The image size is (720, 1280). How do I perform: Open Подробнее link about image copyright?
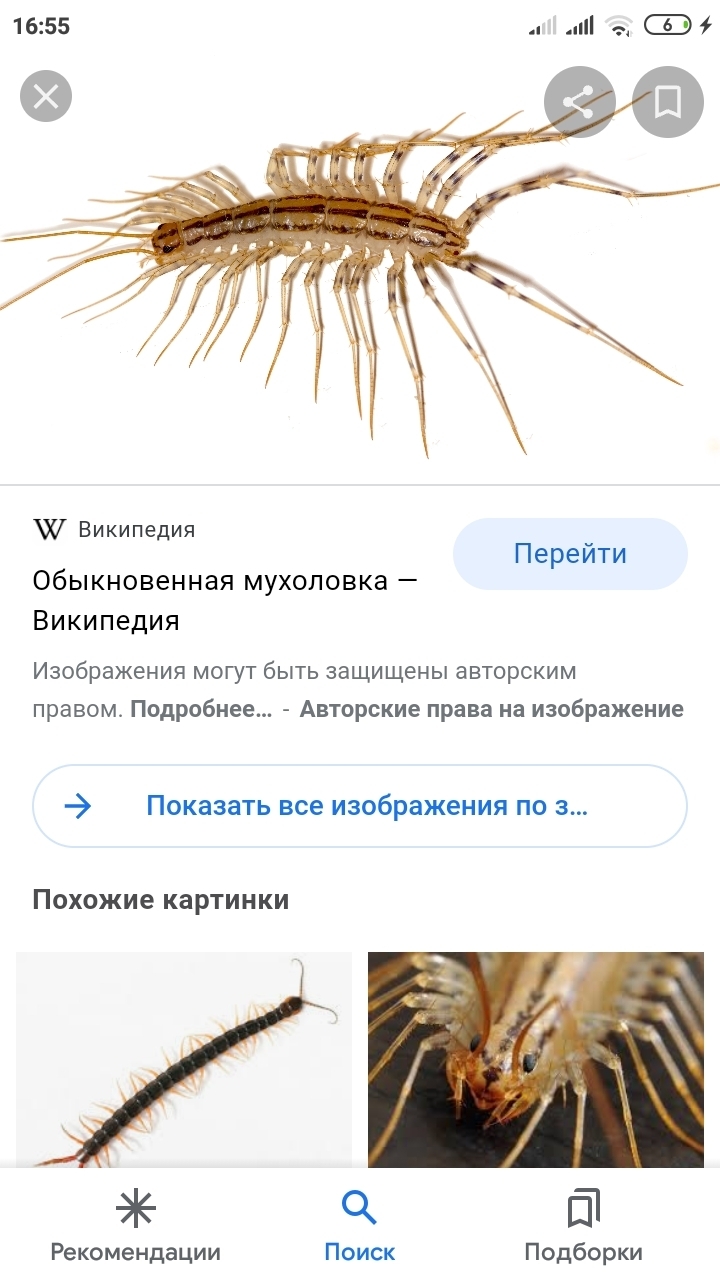pos(201,710)
